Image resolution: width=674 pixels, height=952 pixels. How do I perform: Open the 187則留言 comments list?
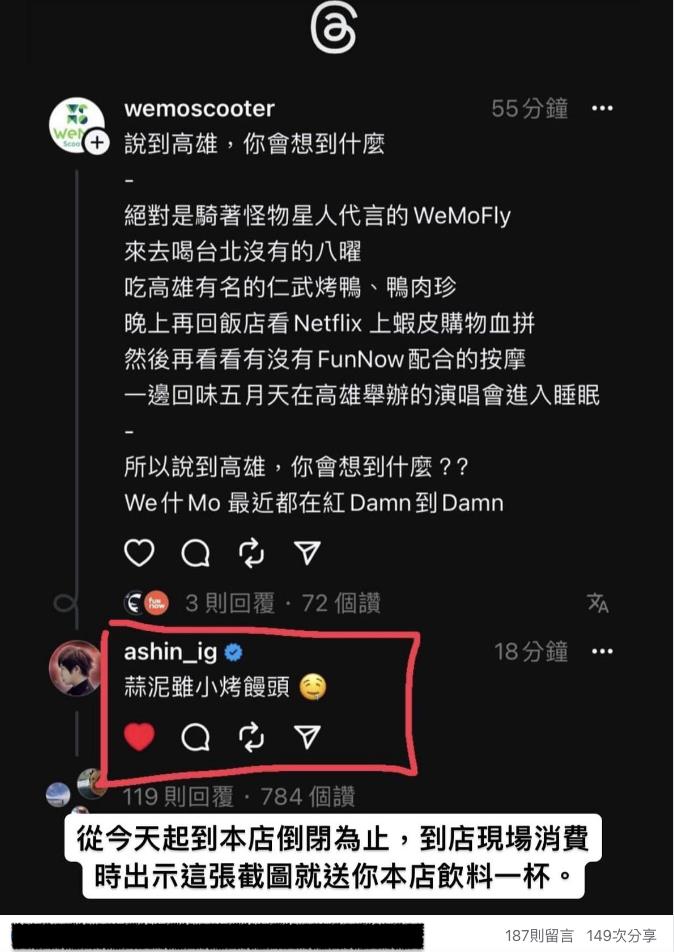539,936
